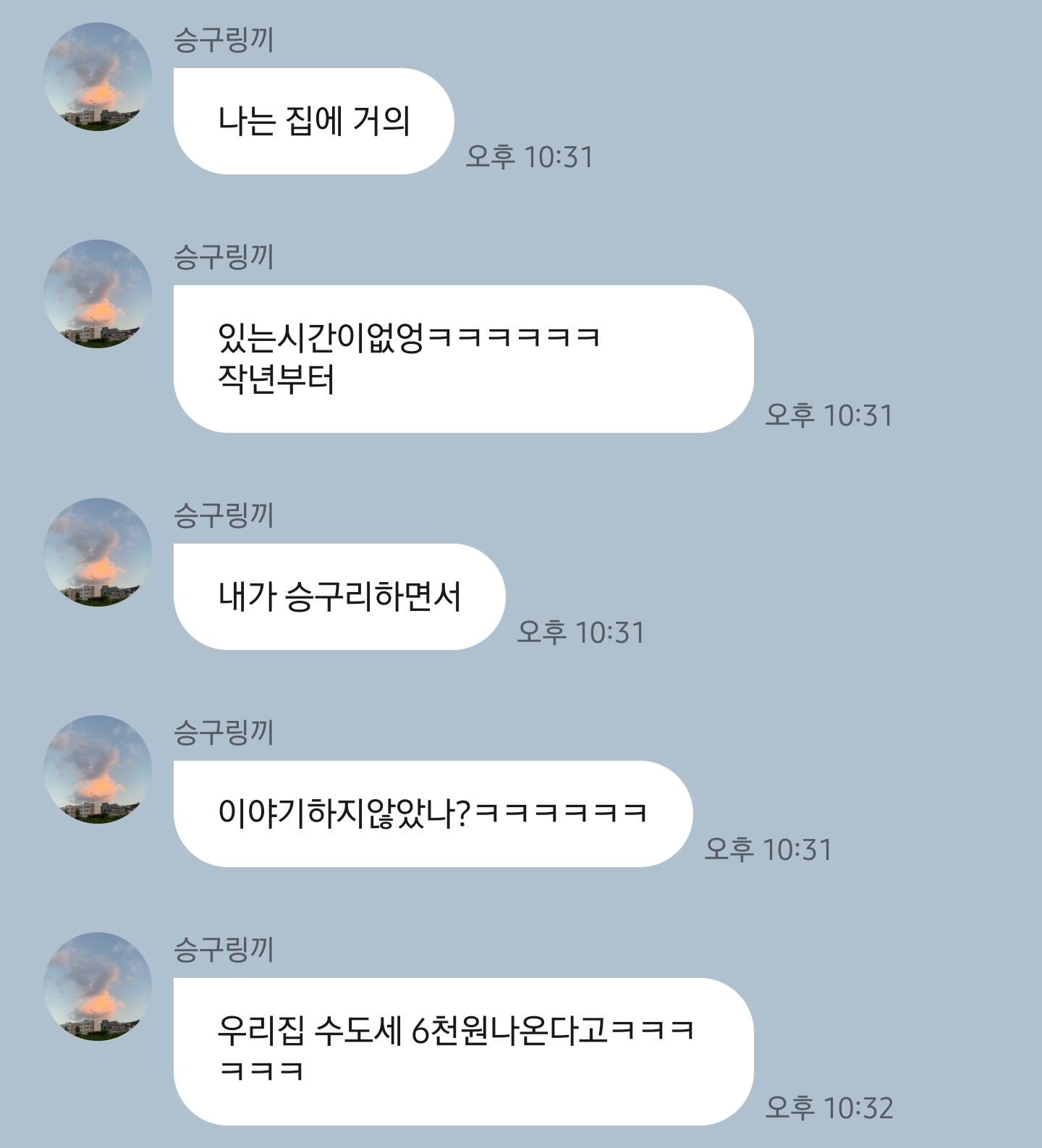This screenshot has height=1148, width=1042.
Task: Open 승구링끼's profile picture beside '나는 집에 거의'
Action: pyautogui.click(x=98, y=77)
